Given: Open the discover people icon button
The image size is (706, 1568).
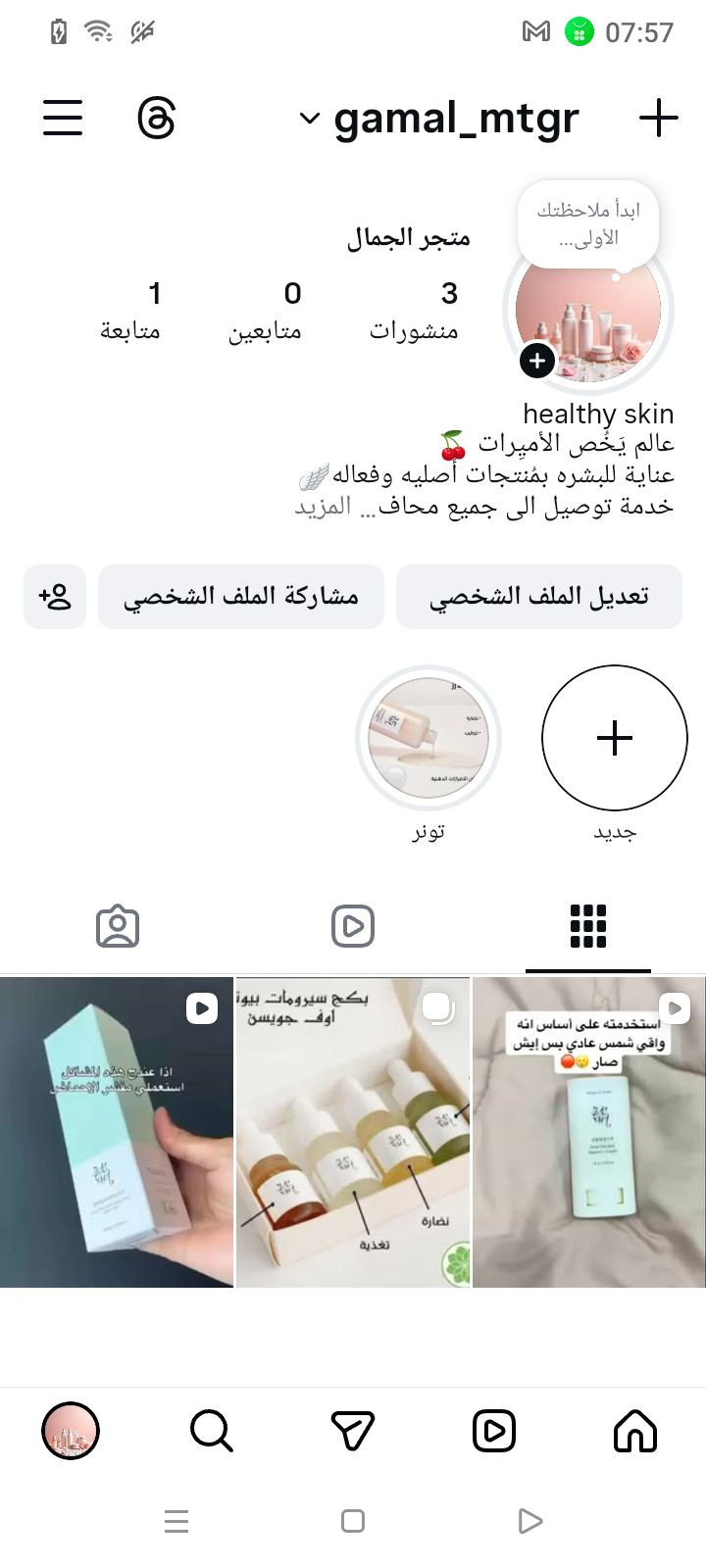Looking at the screenshot, I should click(55, 596).
